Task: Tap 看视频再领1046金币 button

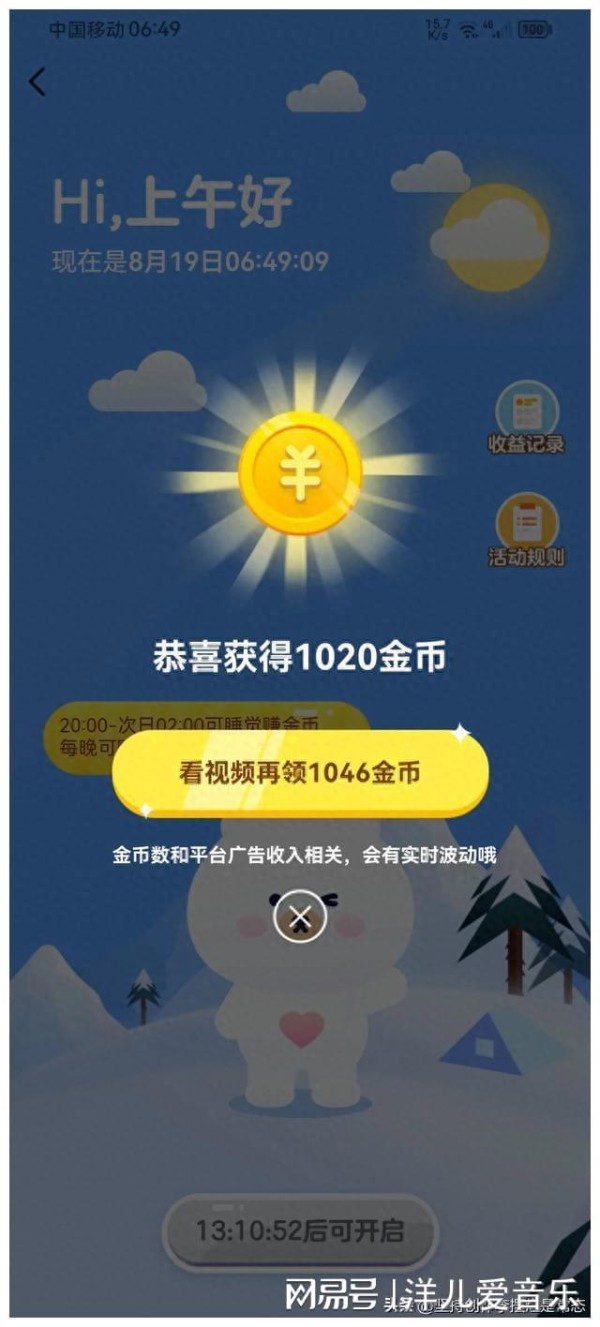Action: [x=300, y=773]
